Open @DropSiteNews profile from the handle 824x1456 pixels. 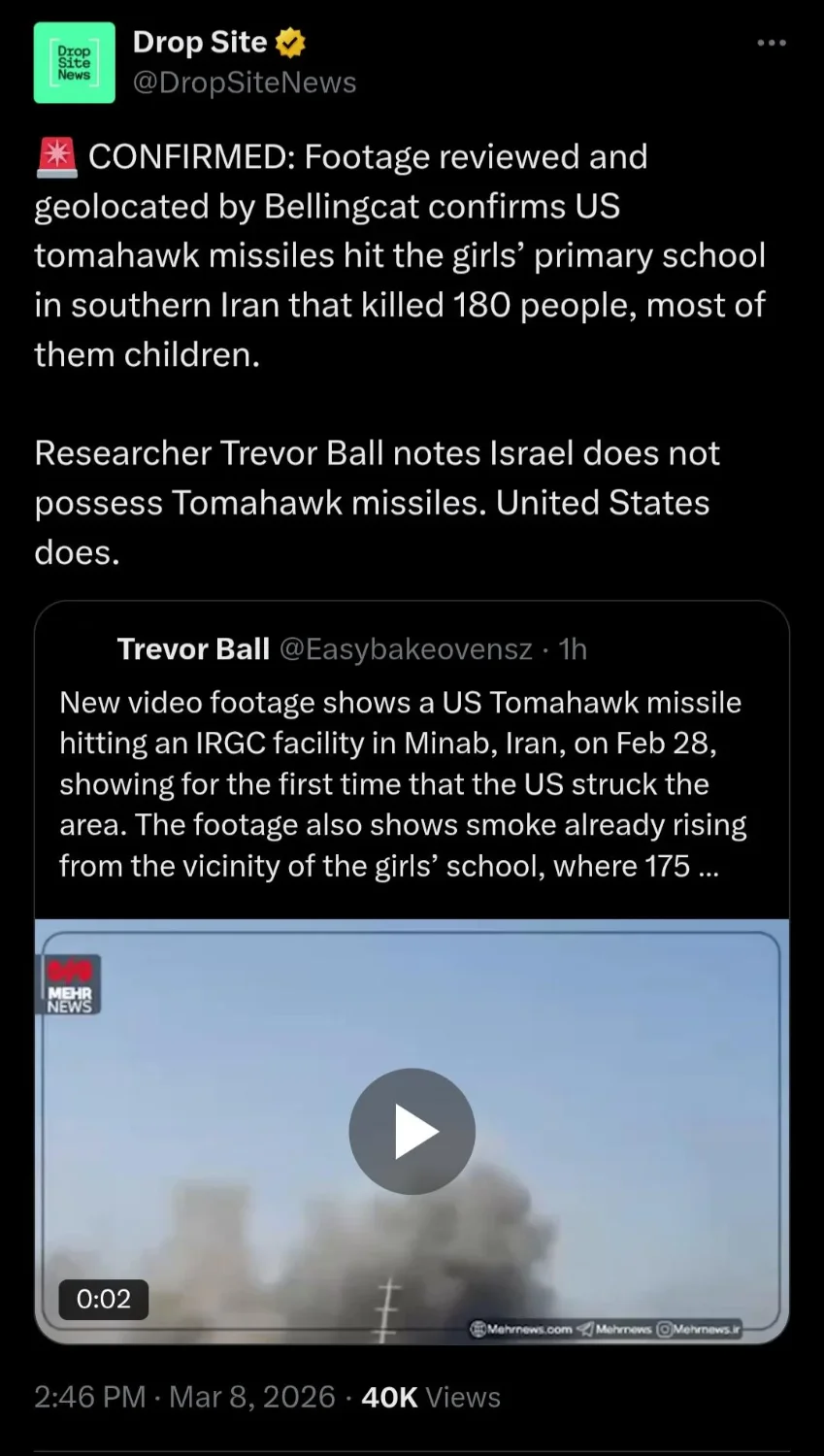click(x=244, y=83)
